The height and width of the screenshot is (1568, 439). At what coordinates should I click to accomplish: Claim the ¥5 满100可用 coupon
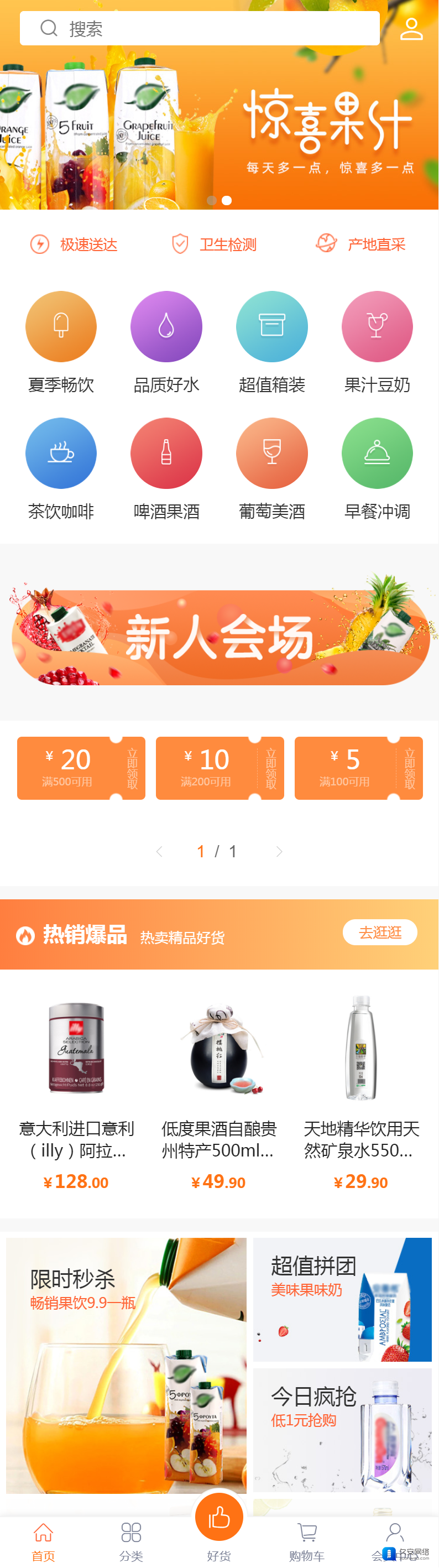pyautogui.click(x=409, y=768)
